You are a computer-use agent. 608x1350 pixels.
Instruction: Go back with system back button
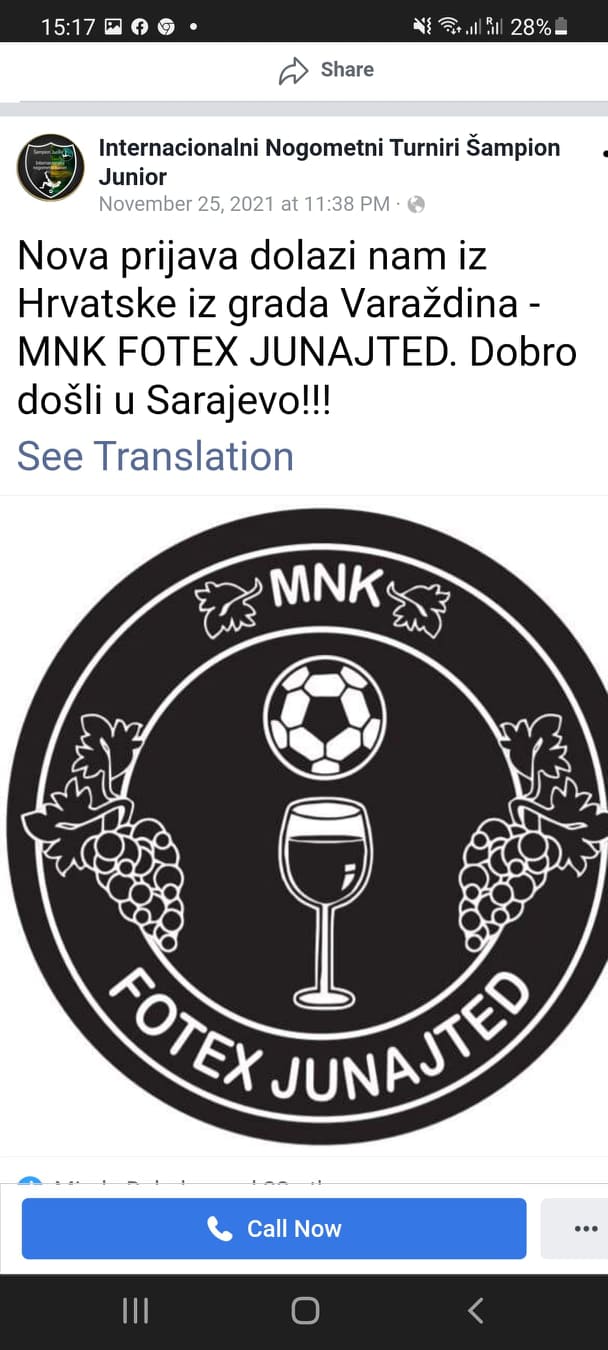click(475, 1311)
